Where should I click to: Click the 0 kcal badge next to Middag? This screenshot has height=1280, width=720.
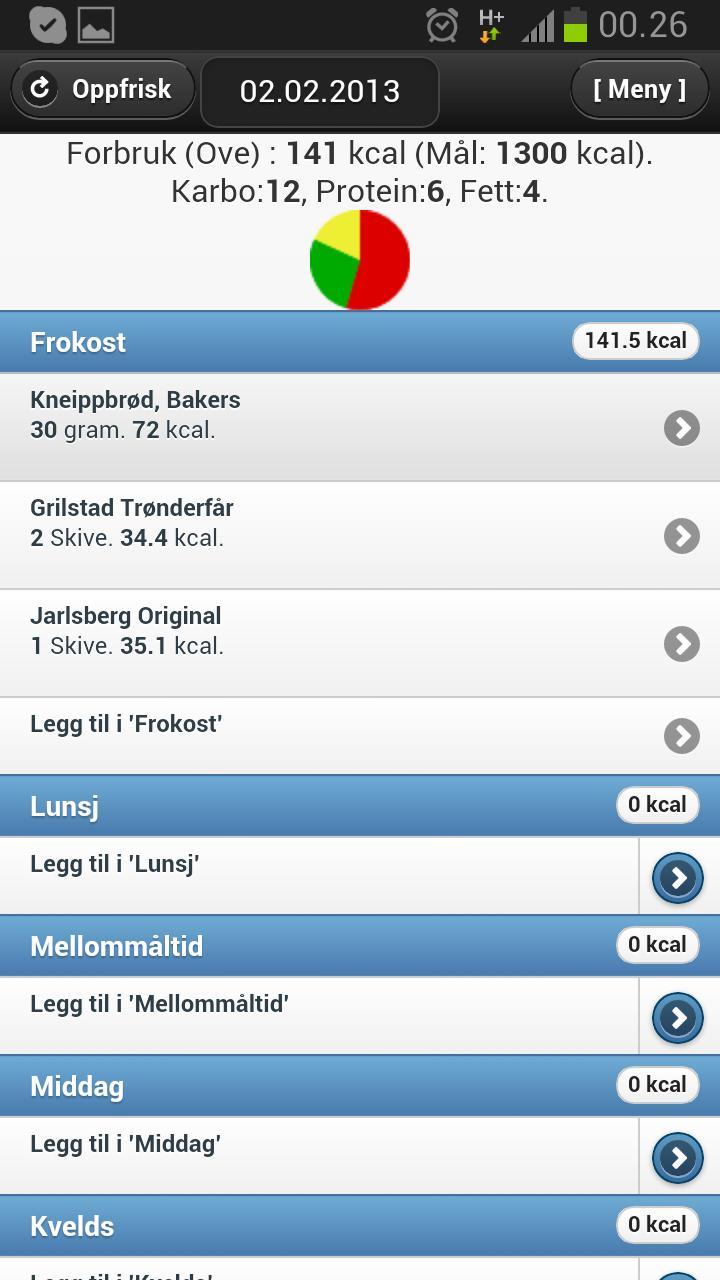click(657, 1084)
